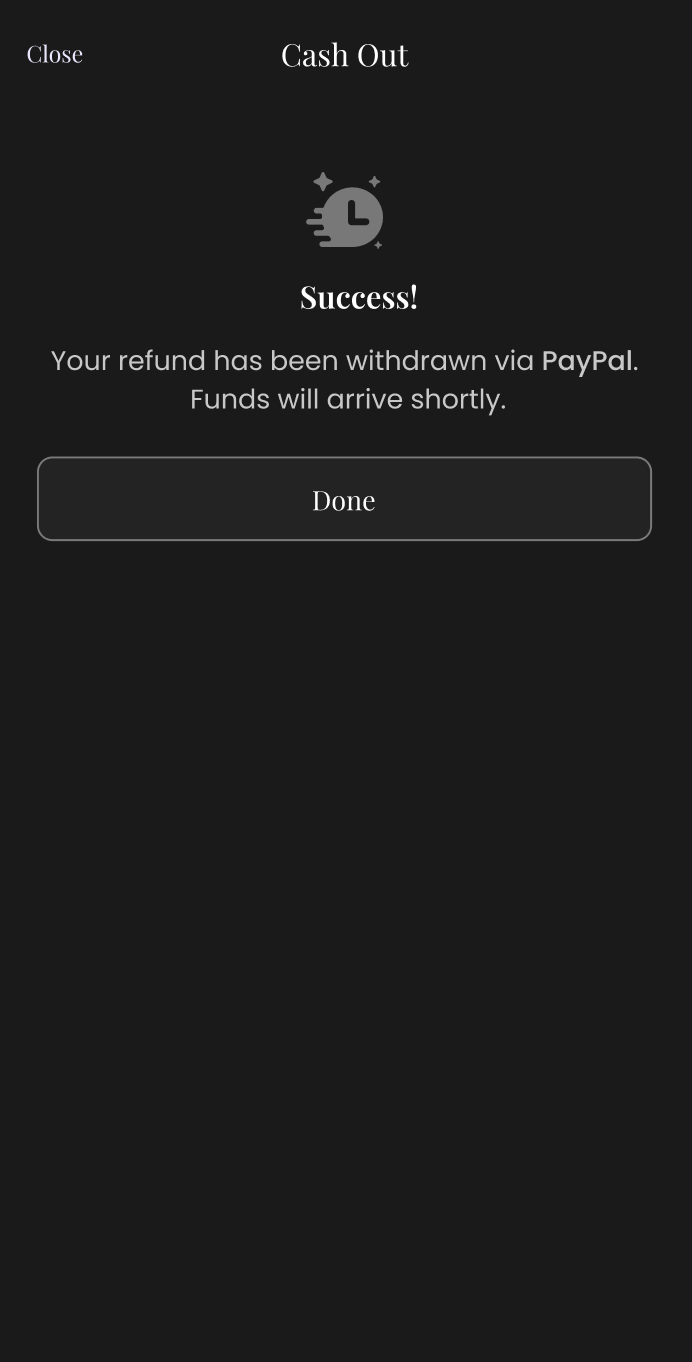Close the Cash Out screen
This screenshot has width=692, height=1362.
pos(55,54)
